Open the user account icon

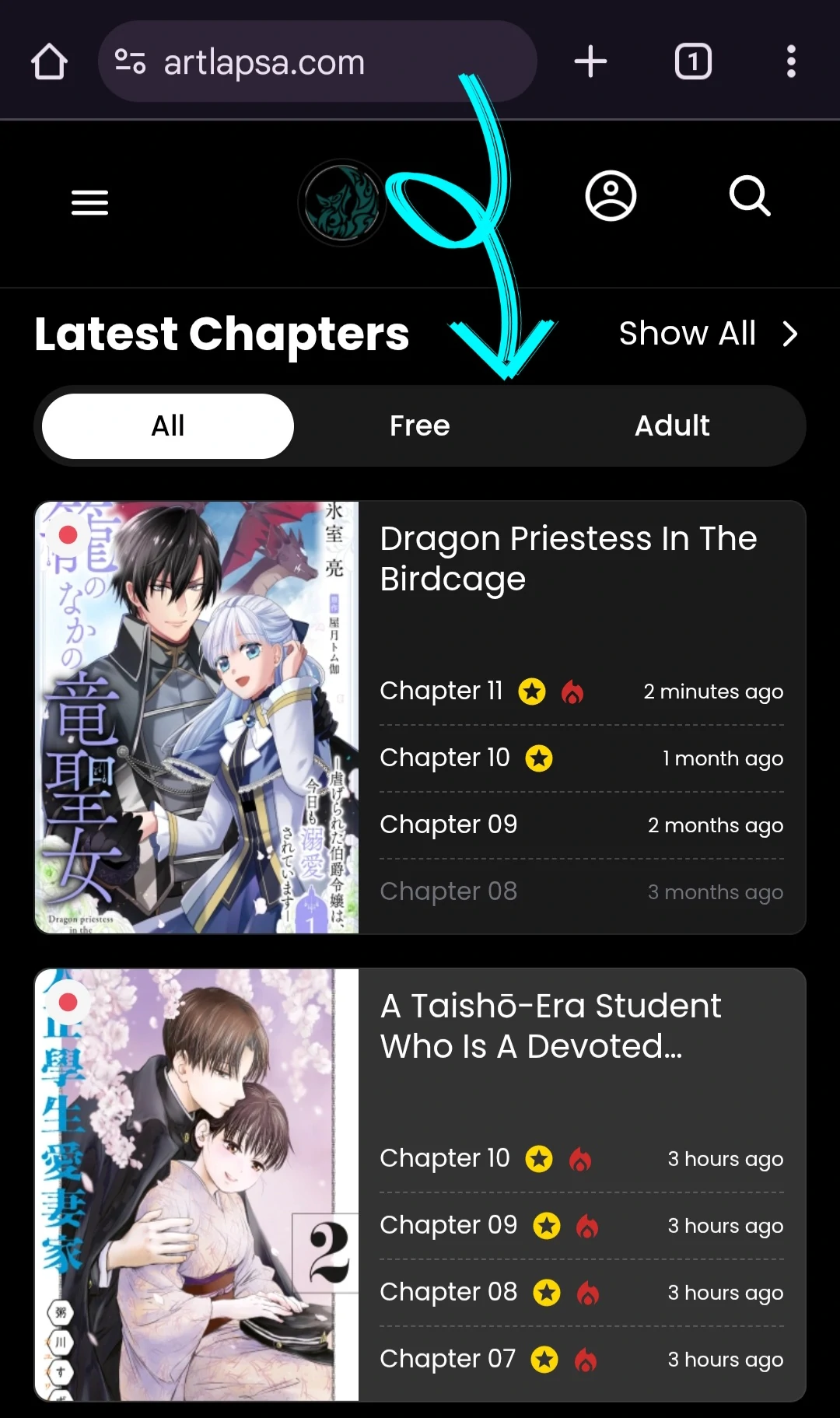[611, 196]
